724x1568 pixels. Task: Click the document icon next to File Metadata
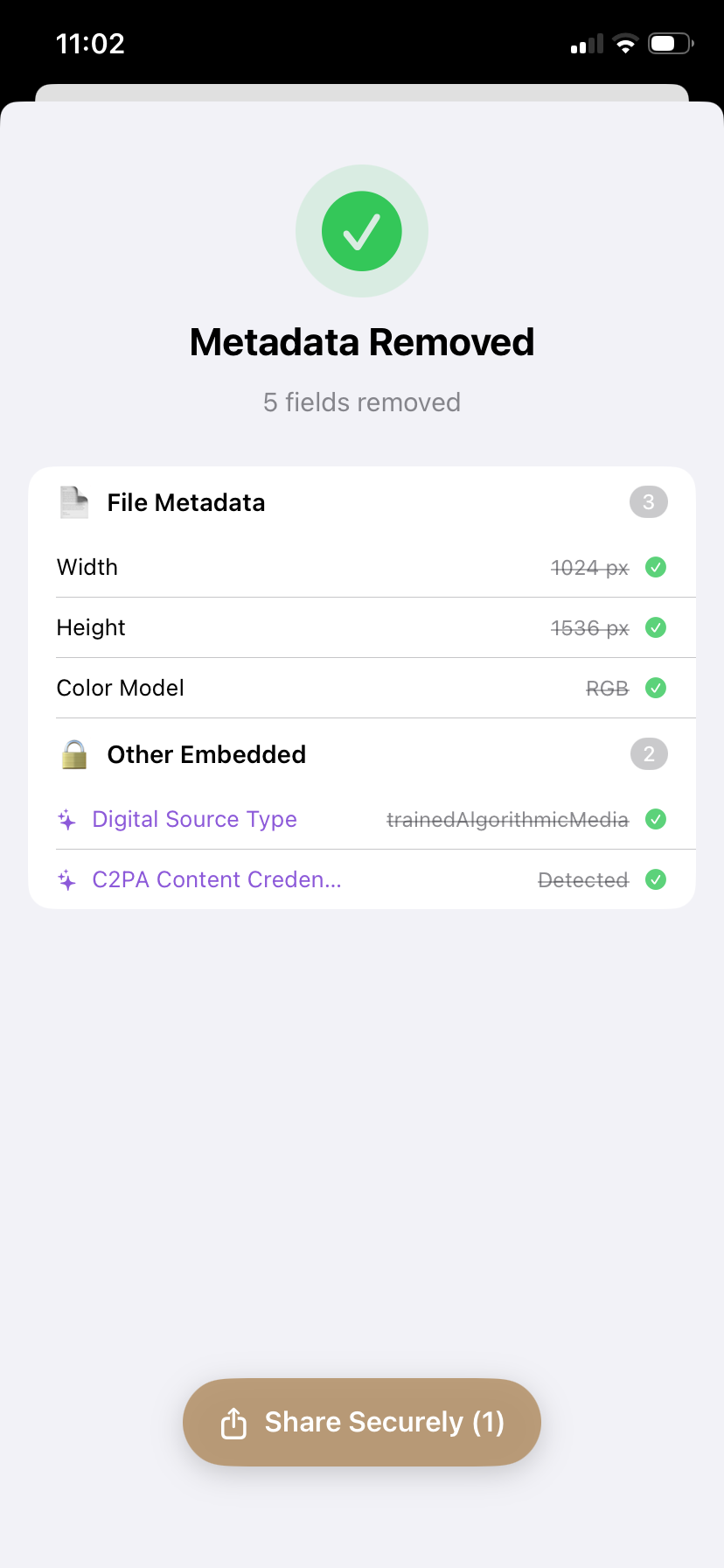73,502
